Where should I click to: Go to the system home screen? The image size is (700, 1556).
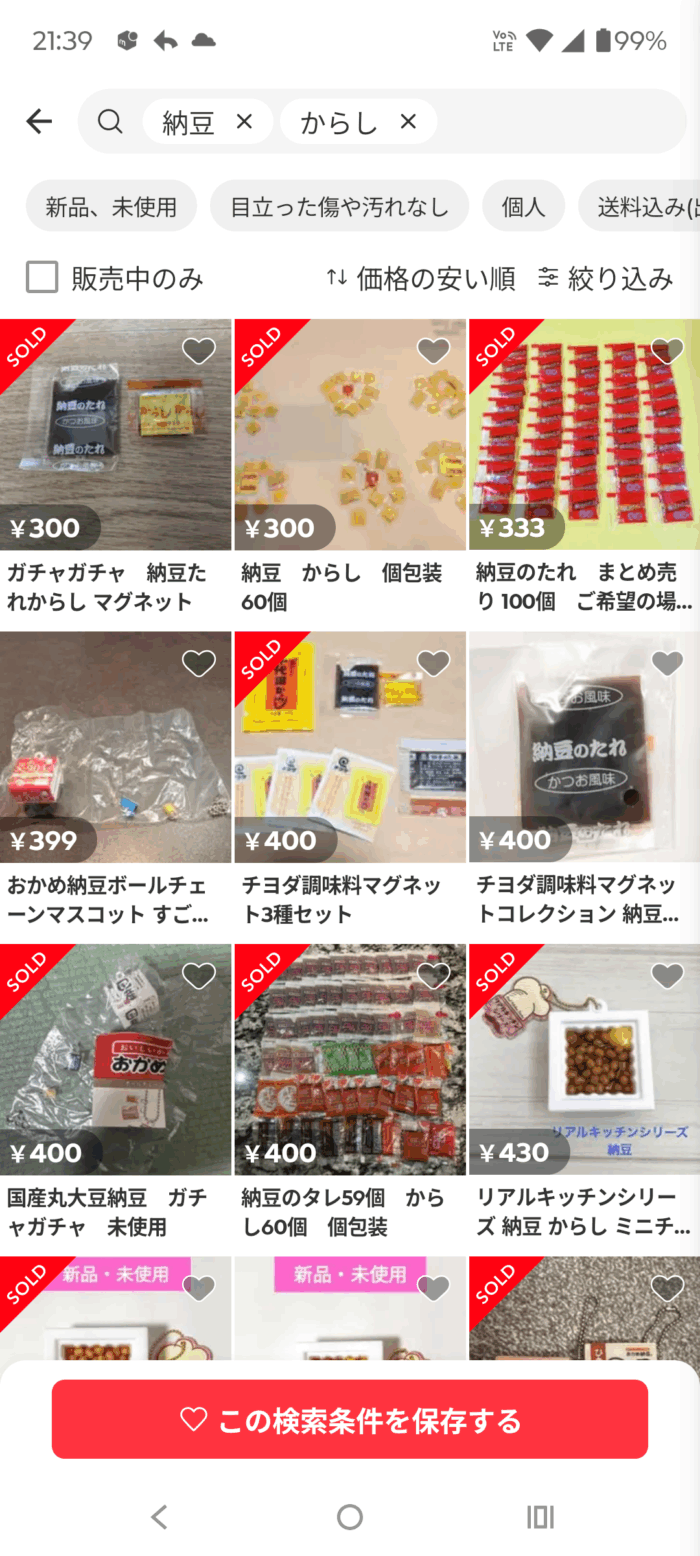point(350,1517)
